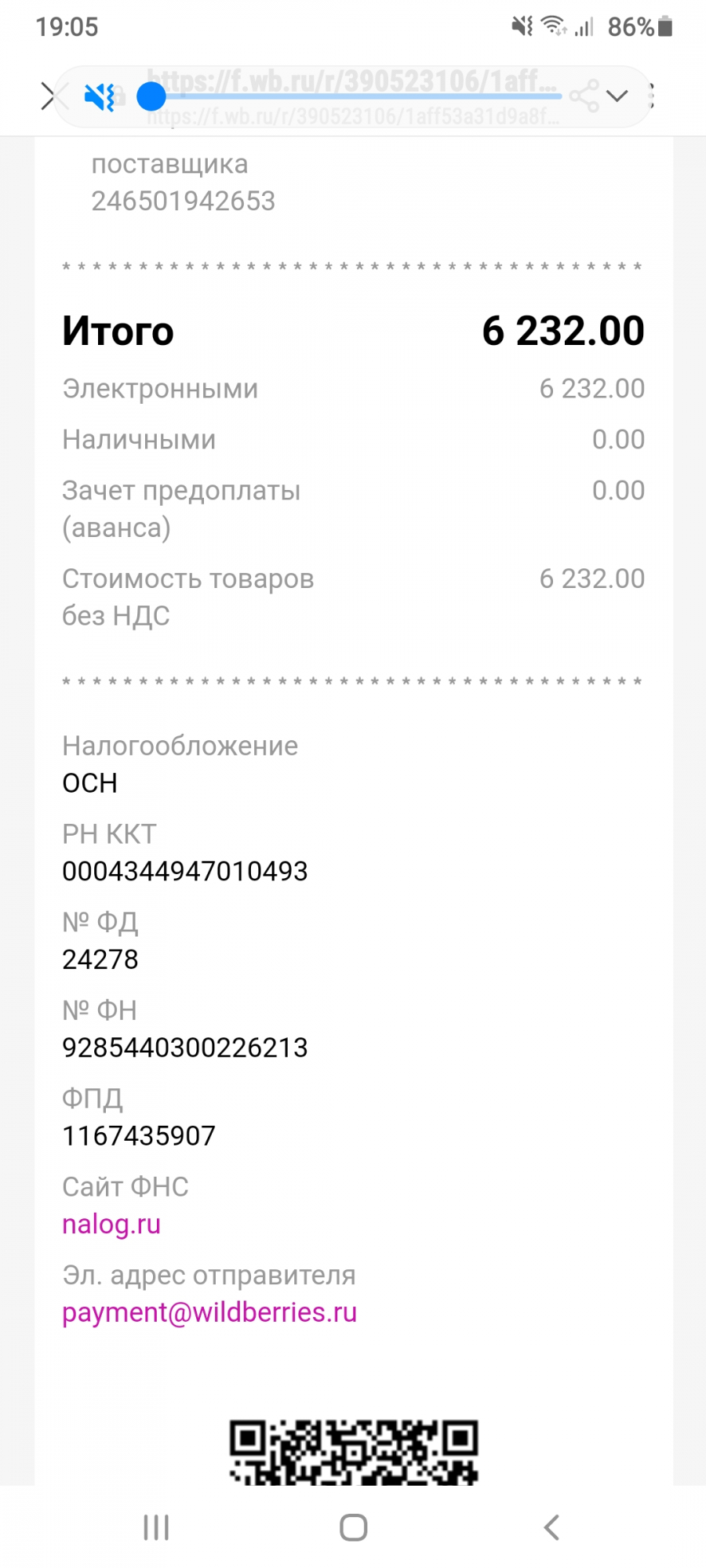The width and height of the screenshot is (706, 1568).
Task: Share the receipt page link
Action: click(584, 96)
